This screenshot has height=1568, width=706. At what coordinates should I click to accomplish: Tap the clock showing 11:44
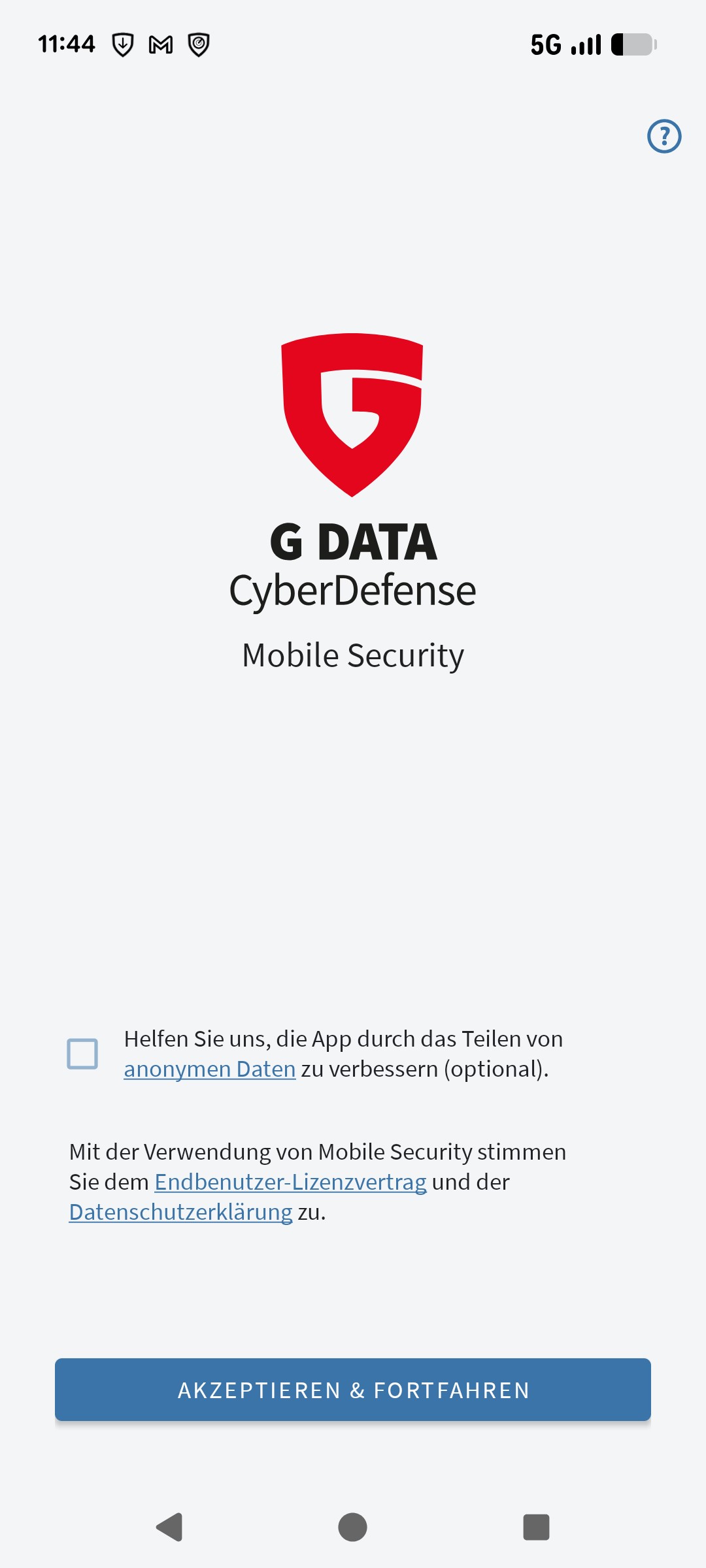pyautogui.click(x=66, y=44)
